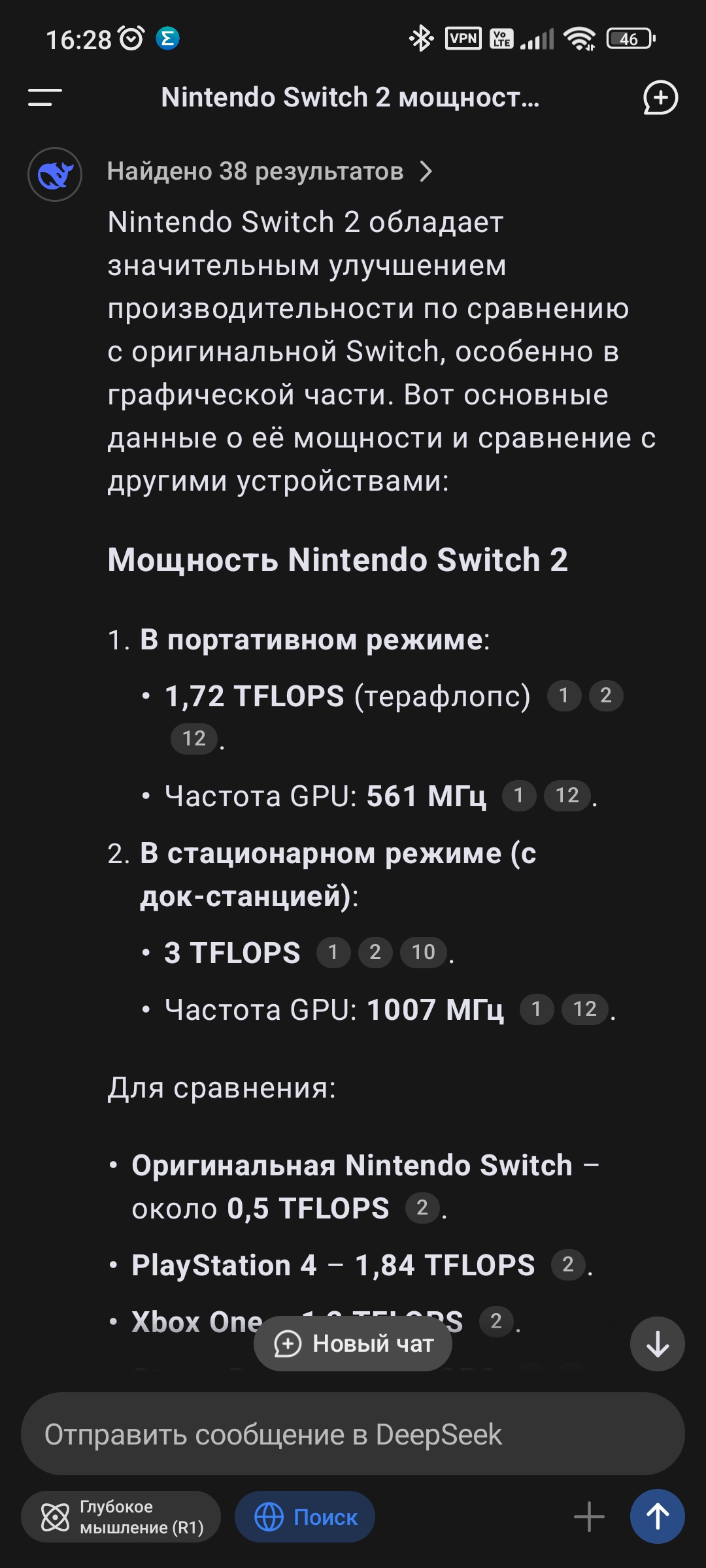Viewport: 706px width, 1568px height.
Task: Open citation 1 after 1007 МГц
Action: point(537,1009)
